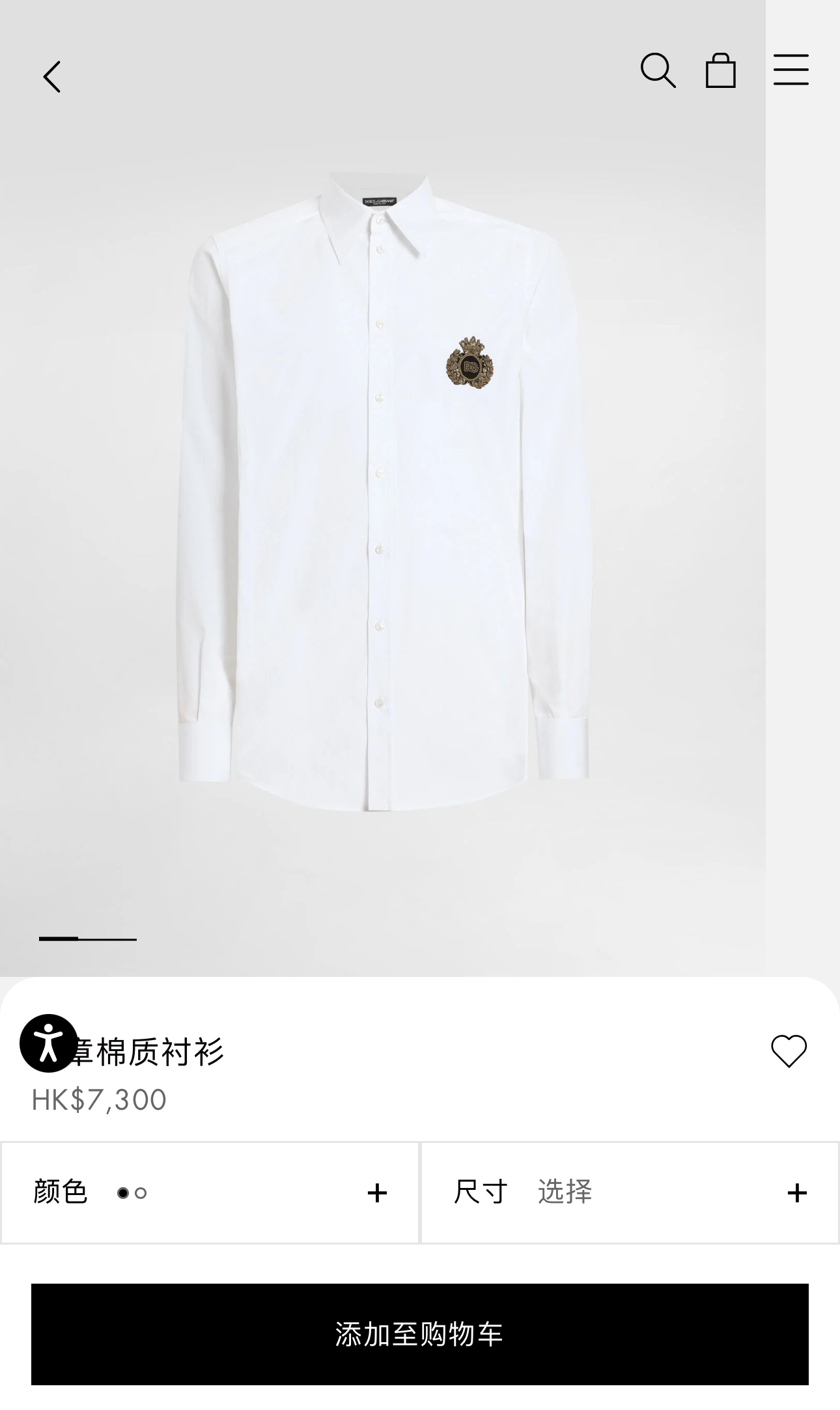The width and height of the screenshot is (840, 1410).
Task: Open the hamburger menu
Action: (x=791, y=70)
